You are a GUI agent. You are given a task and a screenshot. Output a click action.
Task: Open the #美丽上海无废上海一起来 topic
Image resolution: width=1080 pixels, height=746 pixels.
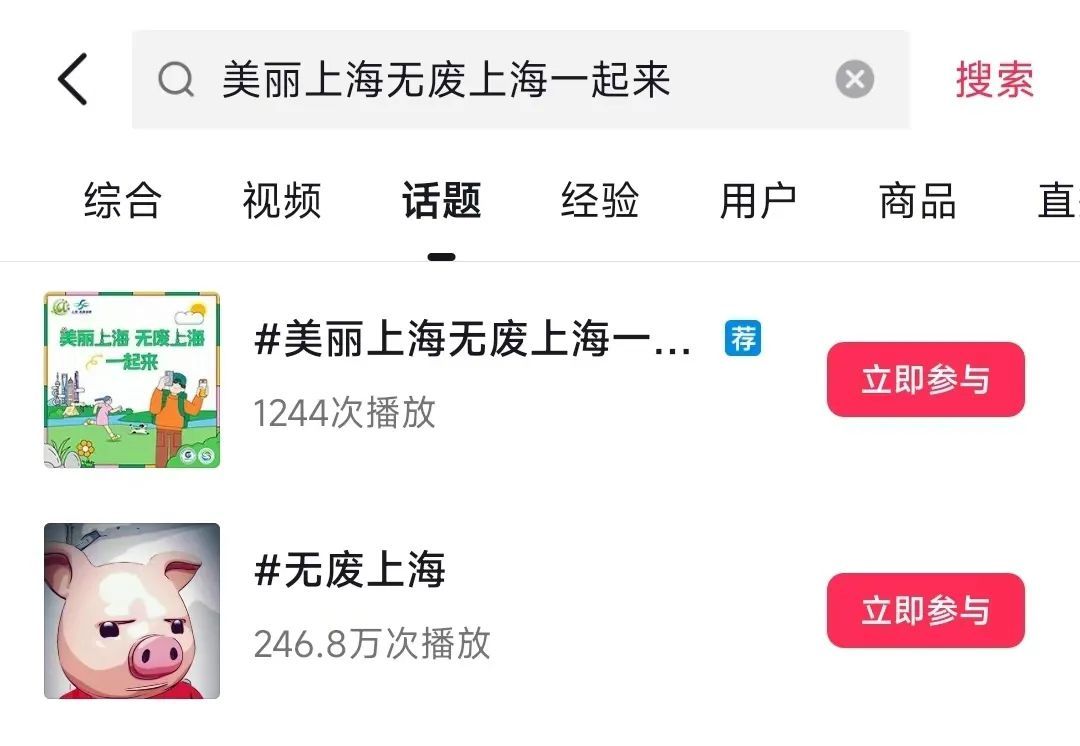pyautogui.click(x=472, y=341)
